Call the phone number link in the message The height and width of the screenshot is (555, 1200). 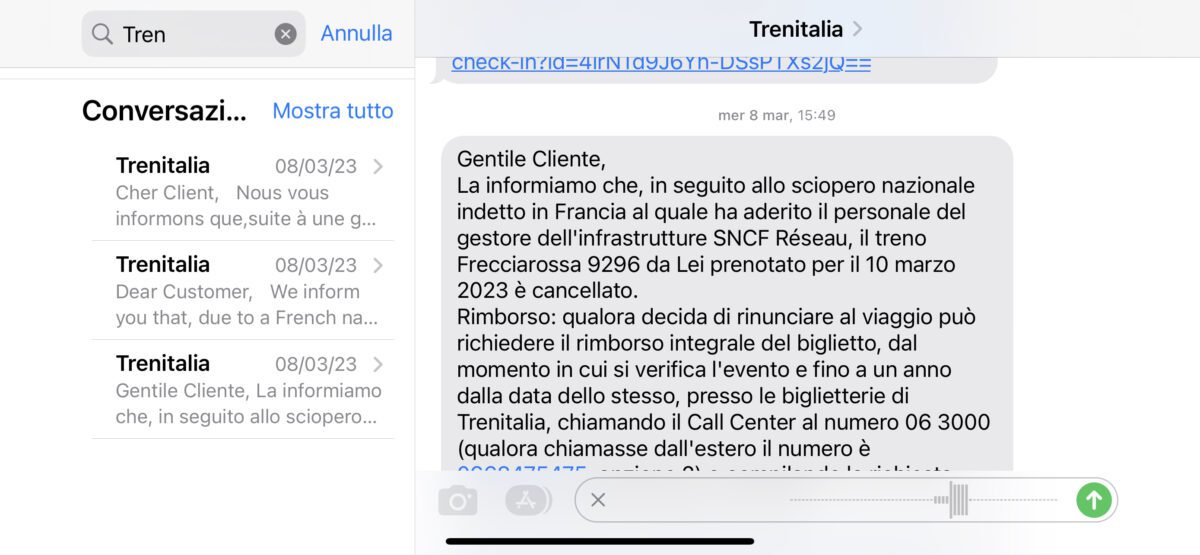coord(522,468)
